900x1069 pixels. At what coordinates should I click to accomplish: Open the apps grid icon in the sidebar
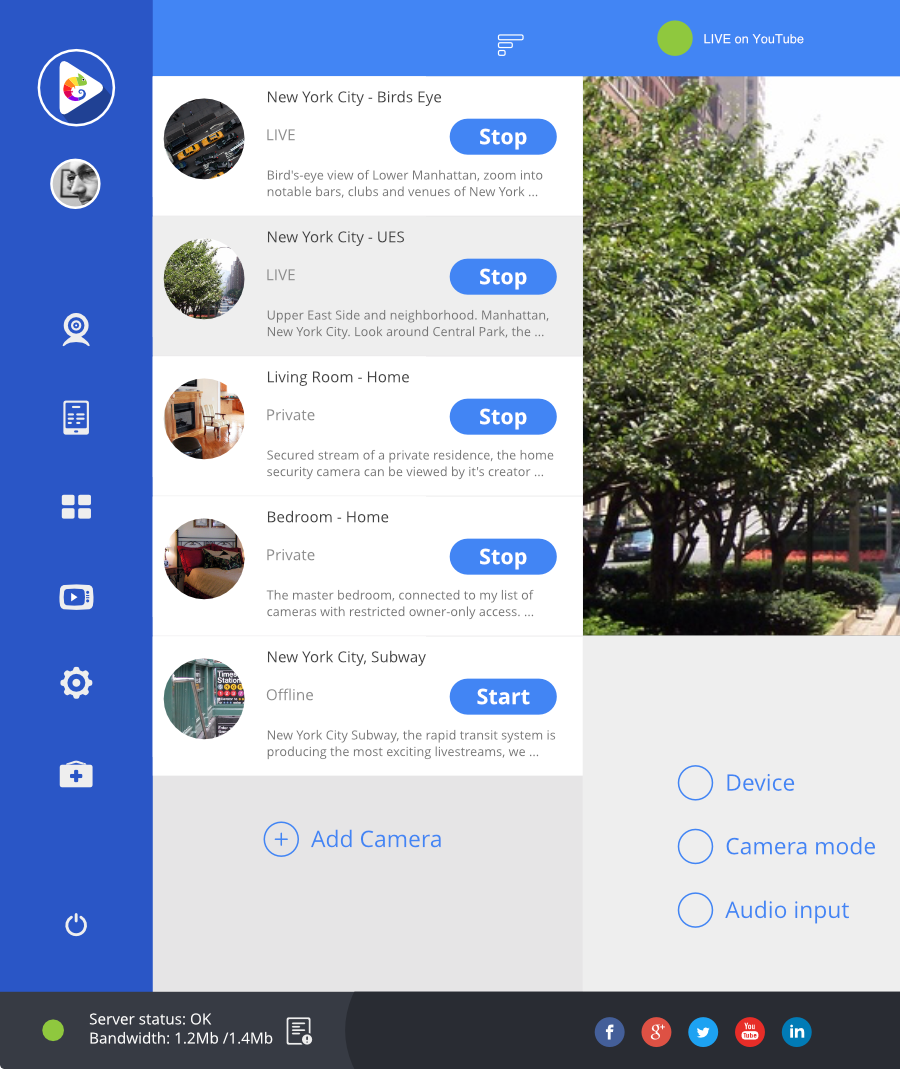tap(76, 507)
